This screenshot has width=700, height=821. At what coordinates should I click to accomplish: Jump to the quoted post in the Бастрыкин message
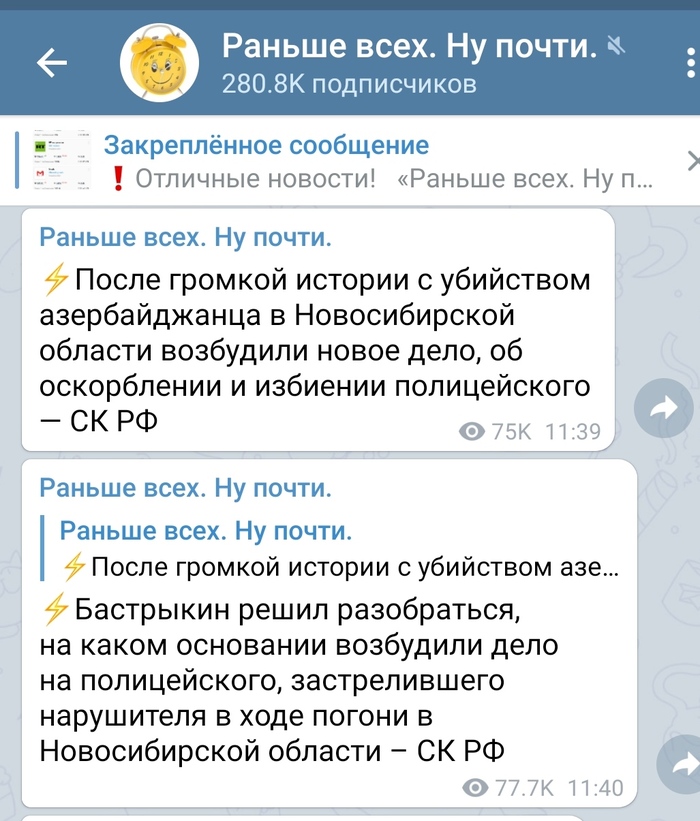click(x=338, y=548)
